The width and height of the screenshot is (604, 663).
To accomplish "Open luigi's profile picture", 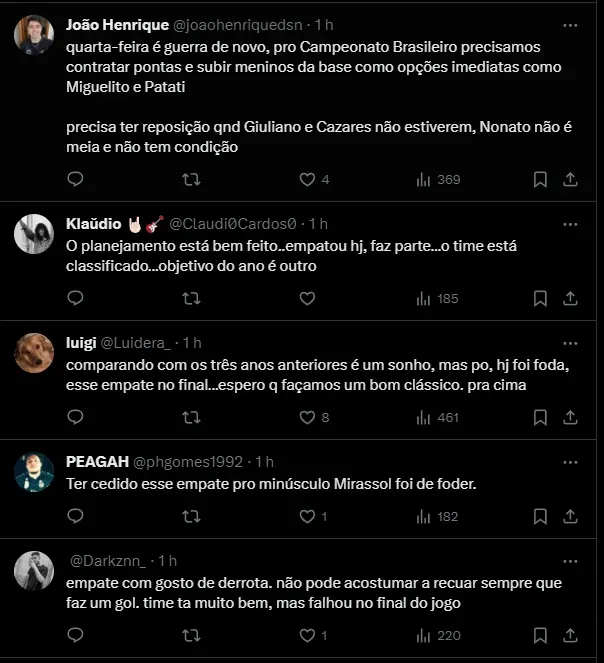I will [x=34, y=353].
